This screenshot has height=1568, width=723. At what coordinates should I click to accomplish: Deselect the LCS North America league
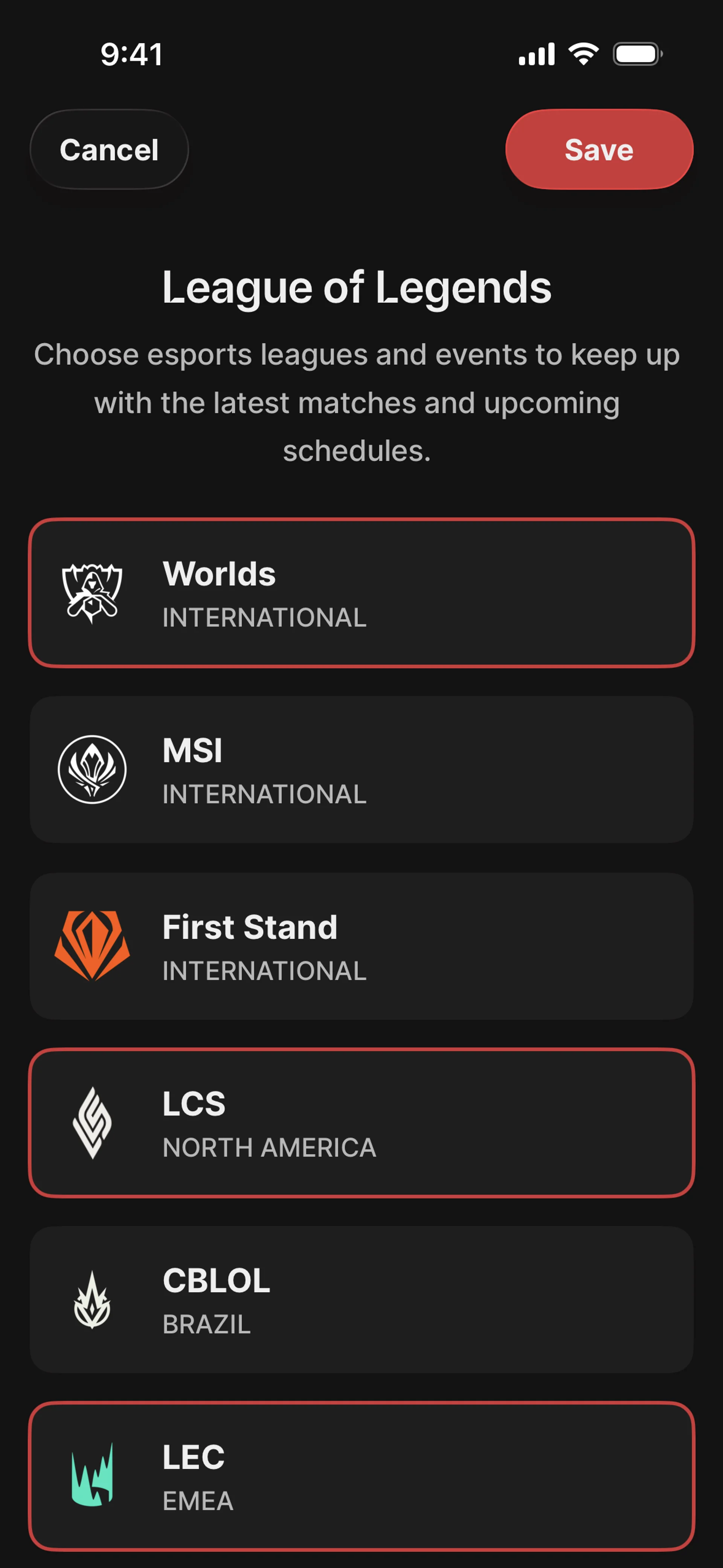(x=361, y=1123)
